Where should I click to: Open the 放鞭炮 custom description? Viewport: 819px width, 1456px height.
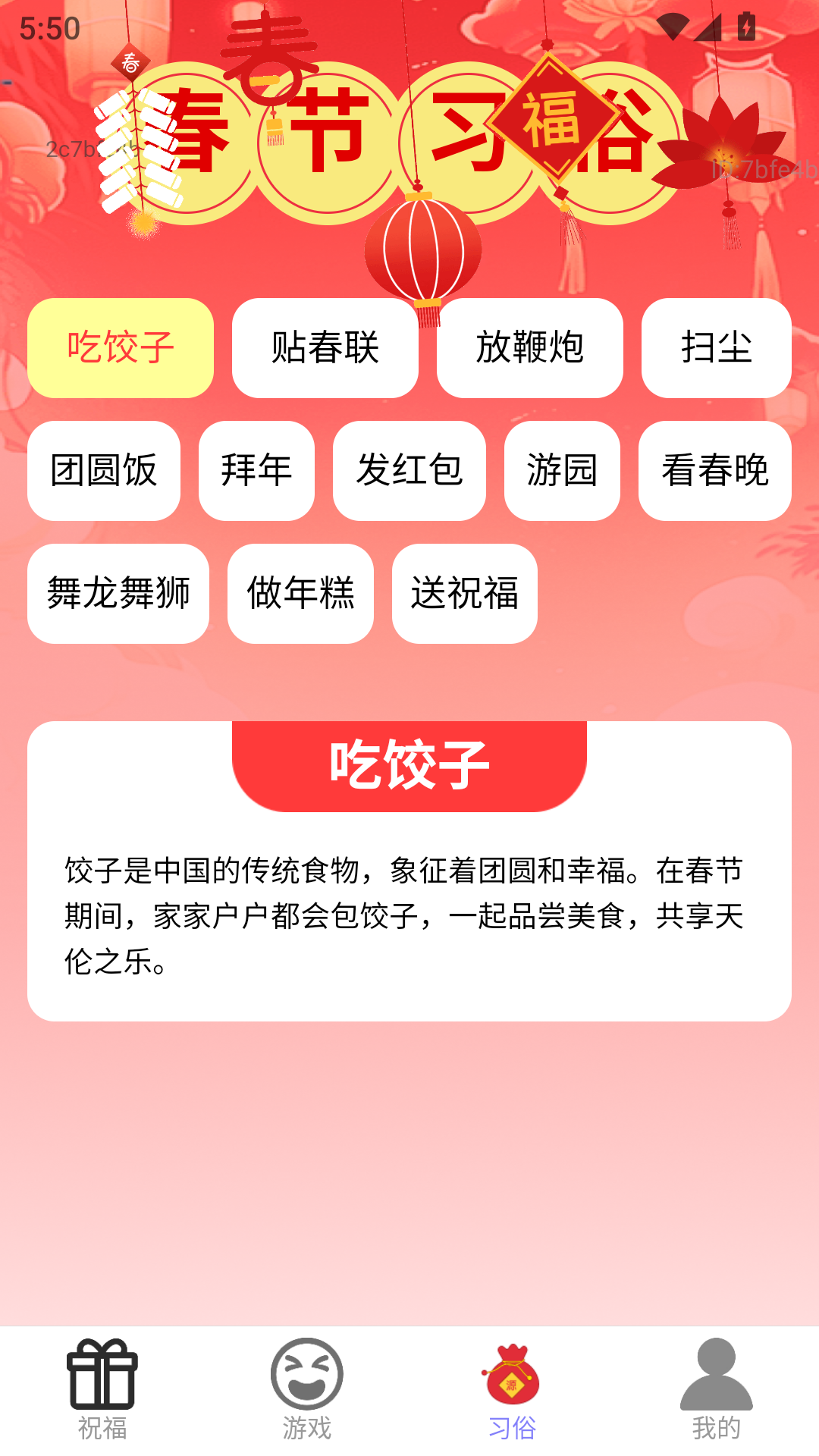[530, 348]
